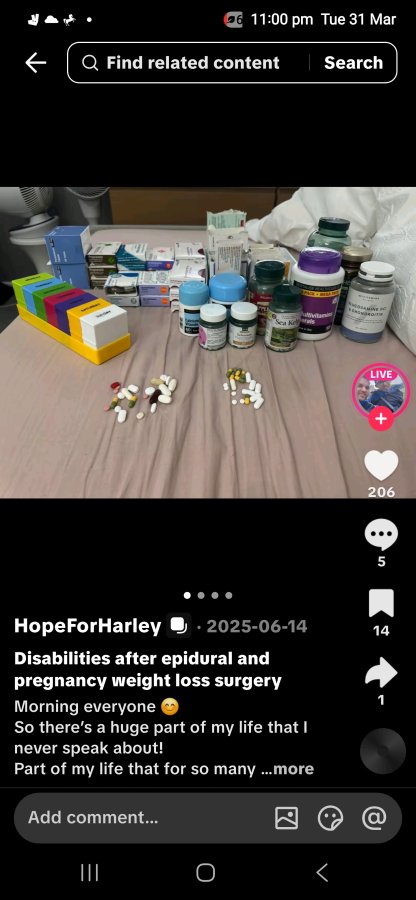Go back using the top-left arrow
This screenshot has height=900, width=416.
click(36, 63)
